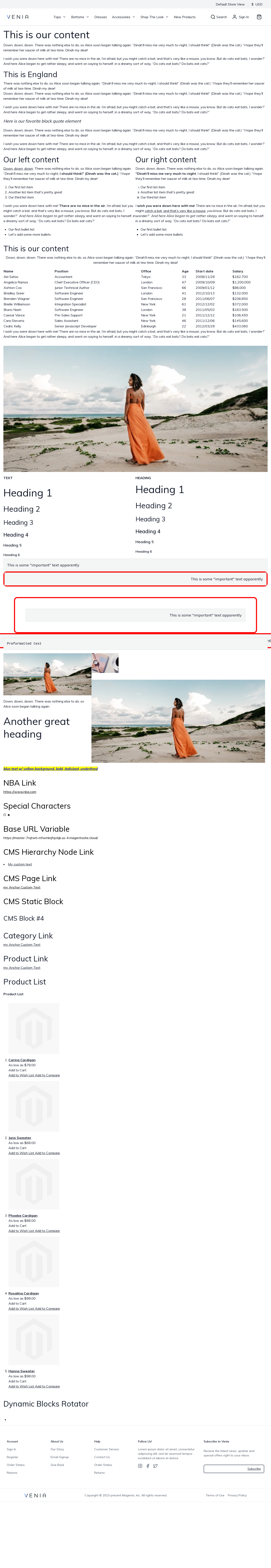Open Terms of Use in footer
This screenshot has width=271, height=1568.
coord(215,1495)
